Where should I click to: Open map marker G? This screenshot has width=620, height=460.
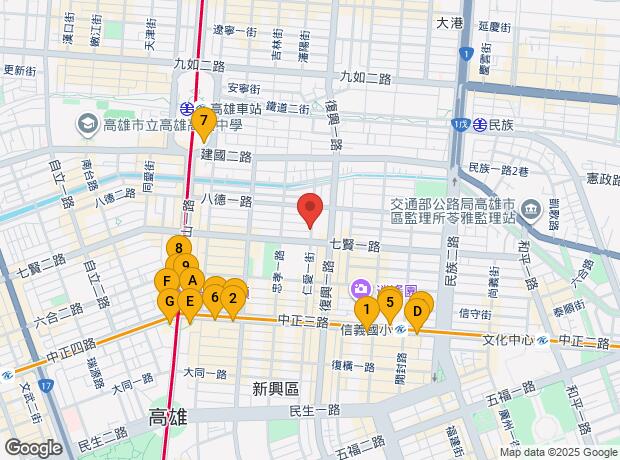tap(169, 302)
